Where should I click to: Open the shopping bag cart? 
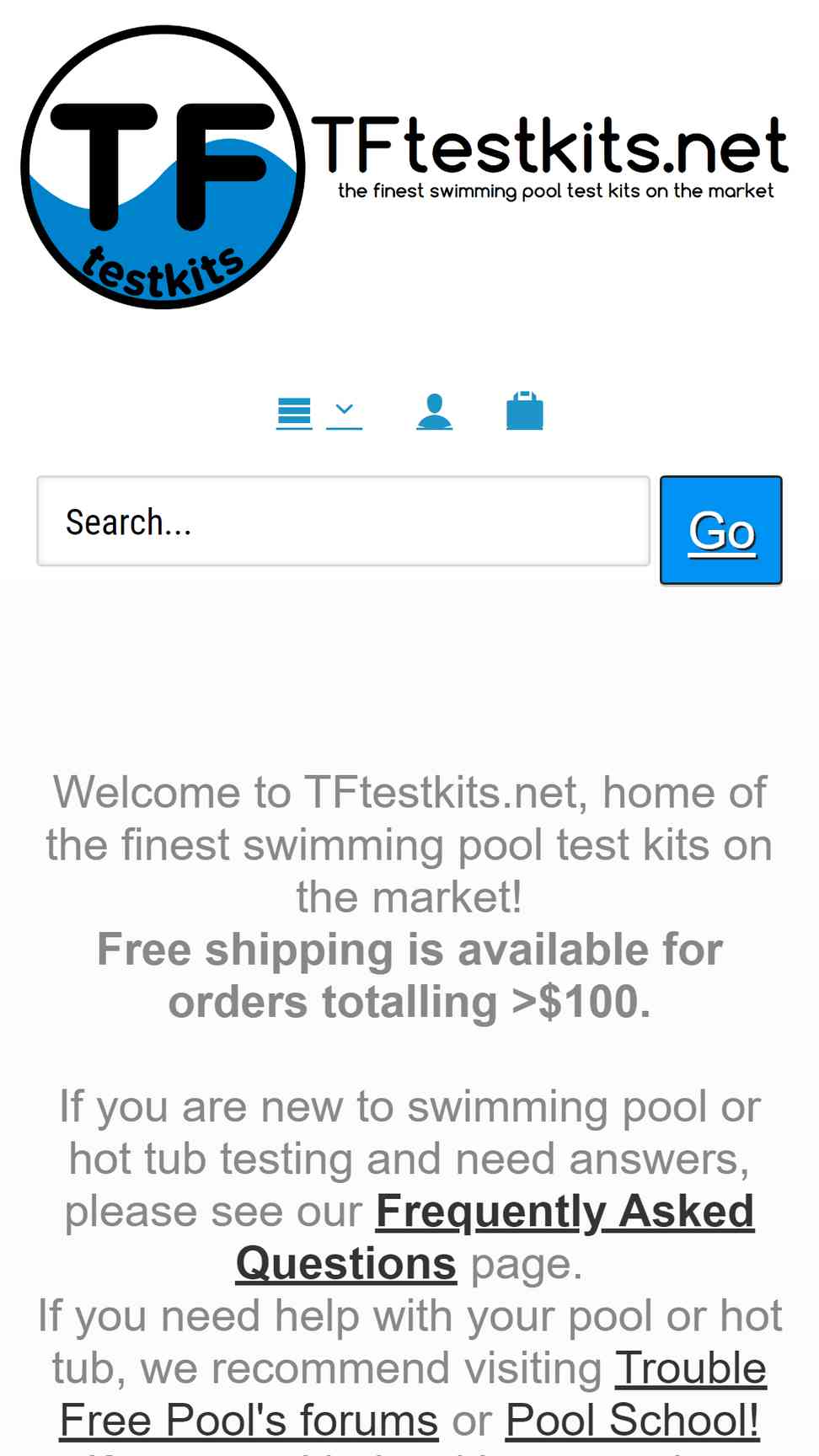524,411
